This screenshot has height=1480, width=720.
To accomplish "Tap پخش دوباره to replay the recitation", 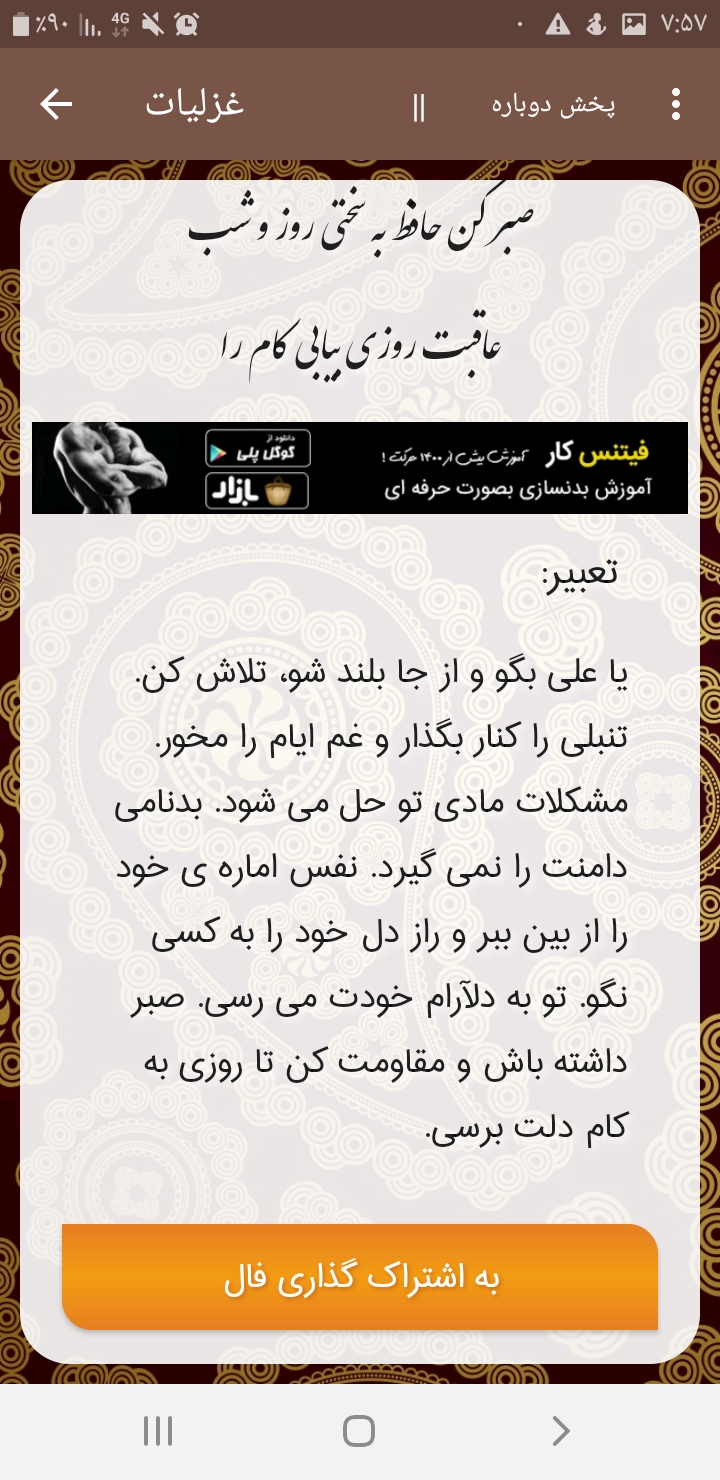I will tap(553, 106).
